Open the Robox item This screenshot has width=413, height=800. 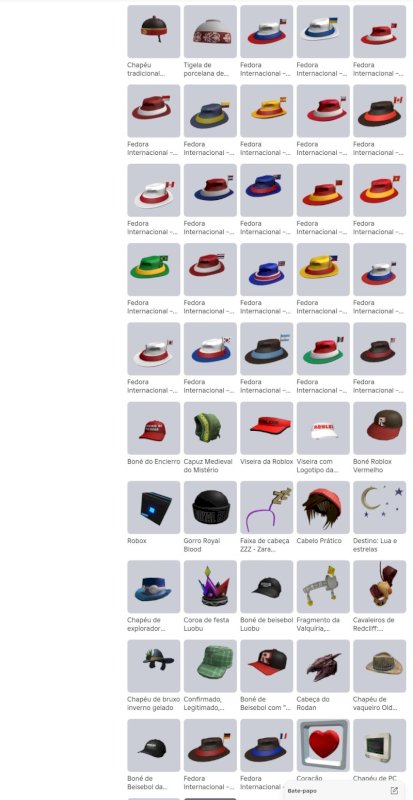154,507
